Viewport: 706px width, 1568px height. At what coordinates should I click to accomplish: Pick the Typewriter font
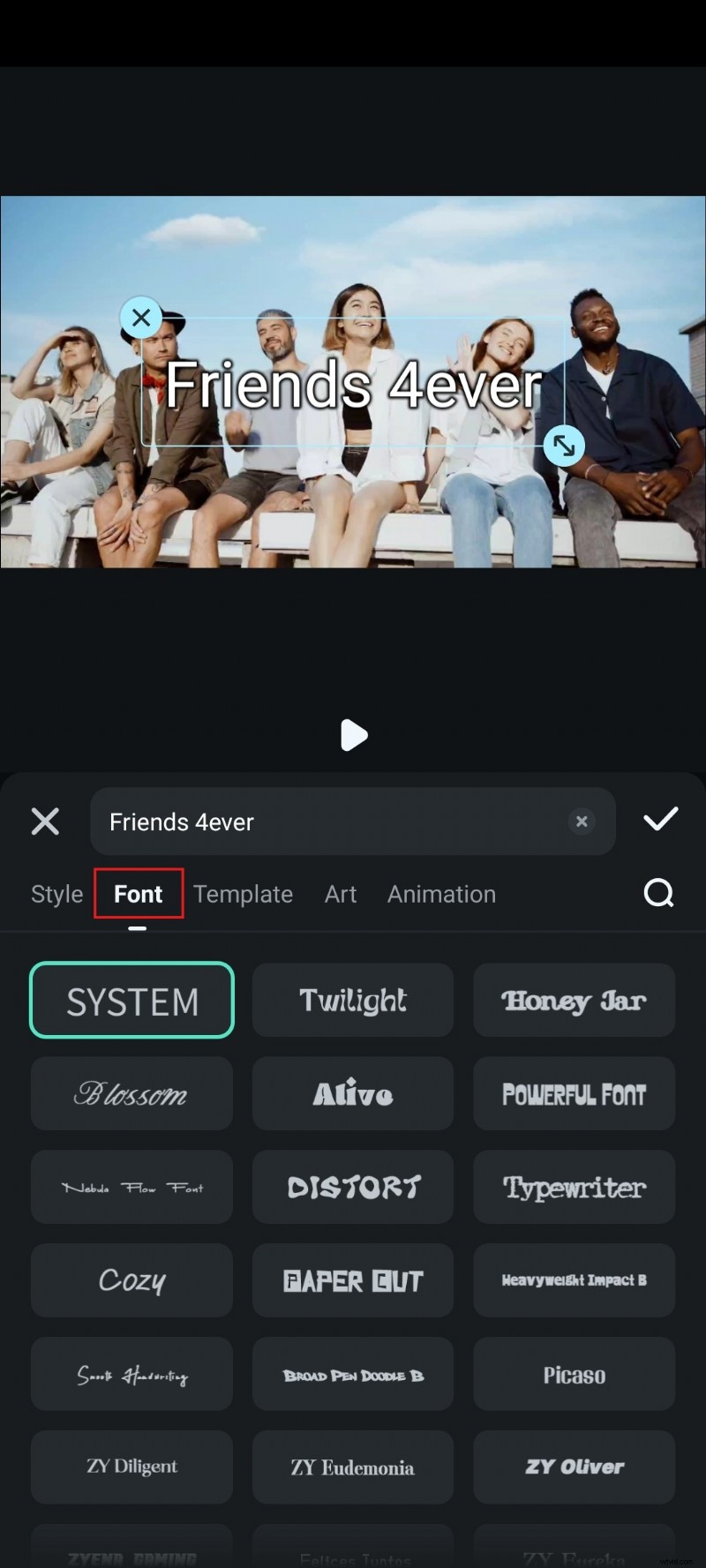[x=574, y=1187]
